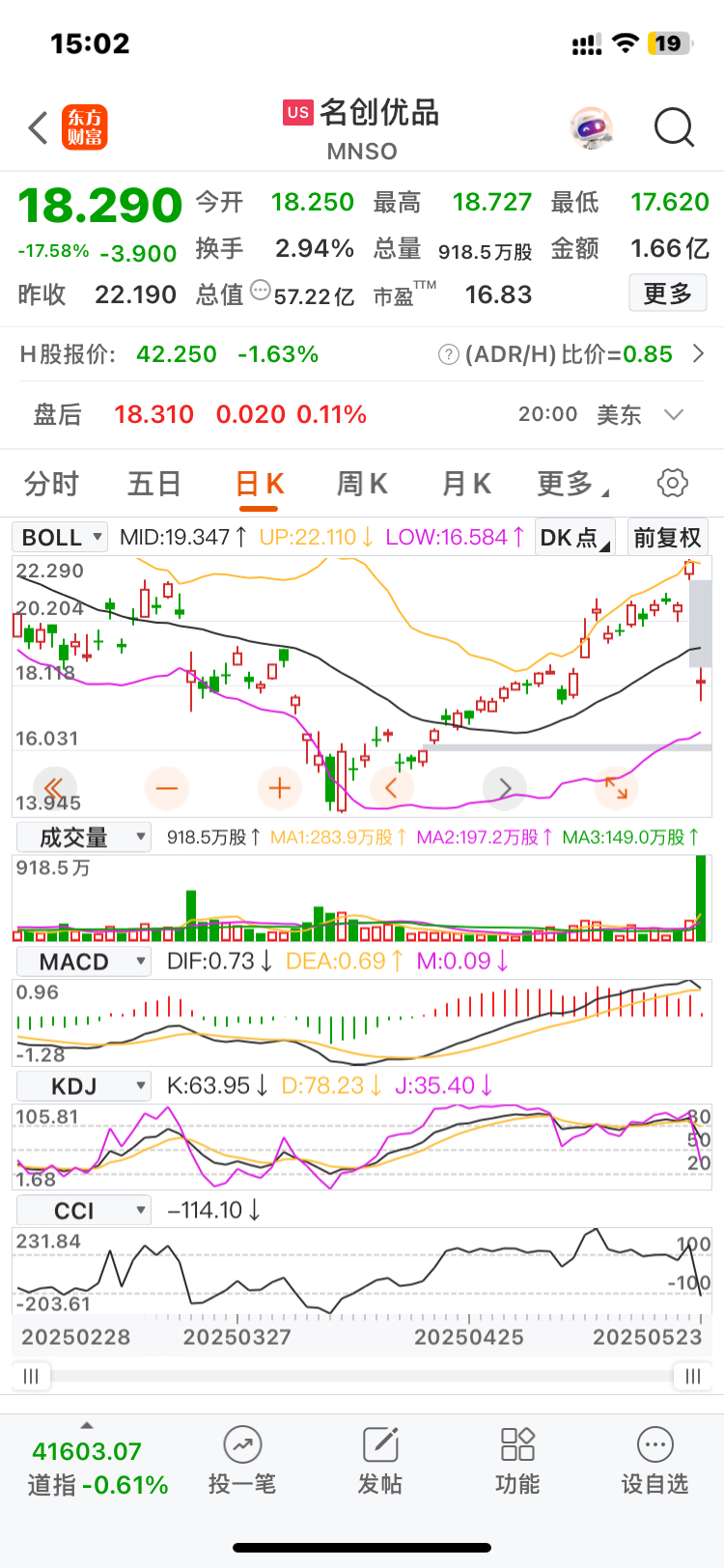The image size is (724, 1568).
Task: Open the 发帖 post button
Action: pos(380,1460)
